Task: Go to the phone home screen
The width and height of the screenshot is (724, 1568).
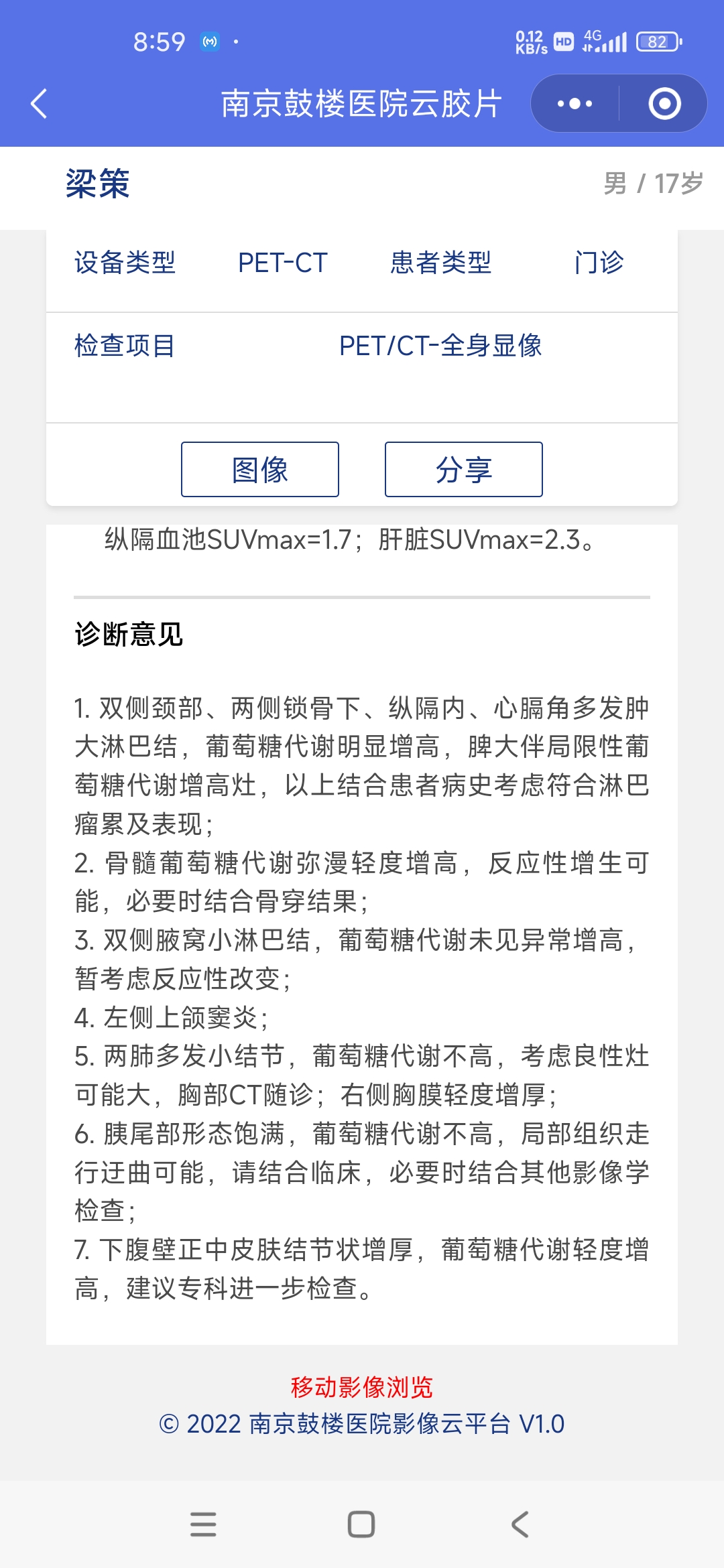Action: (361, 1524)
